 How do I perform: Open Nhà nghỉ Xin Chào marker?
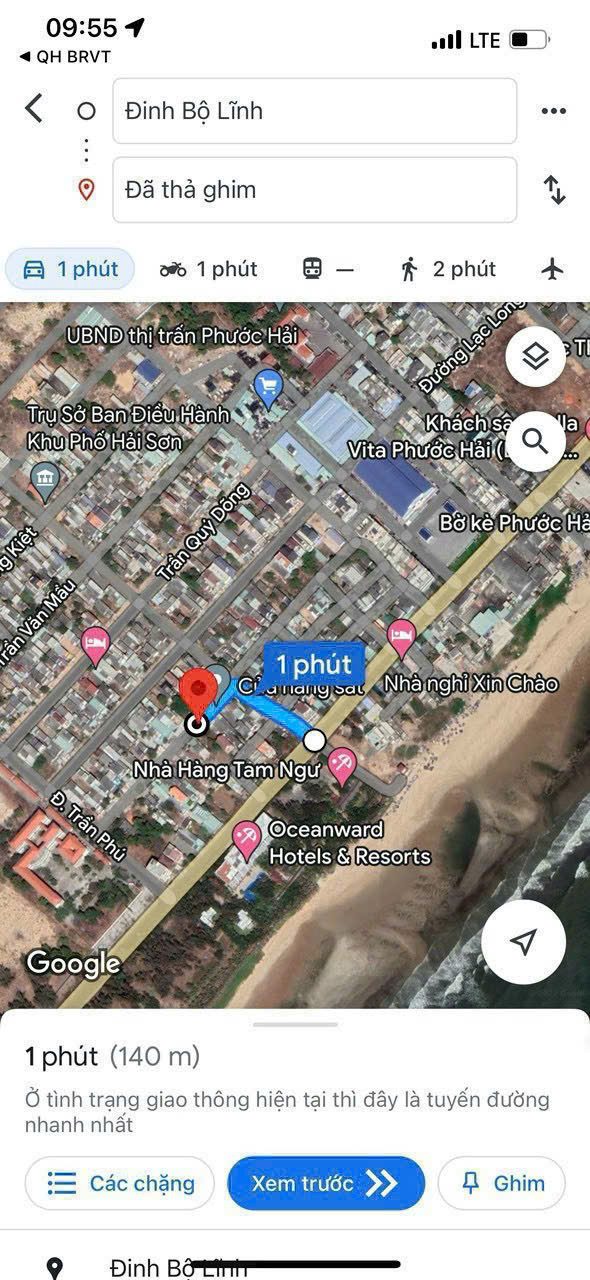401,636
